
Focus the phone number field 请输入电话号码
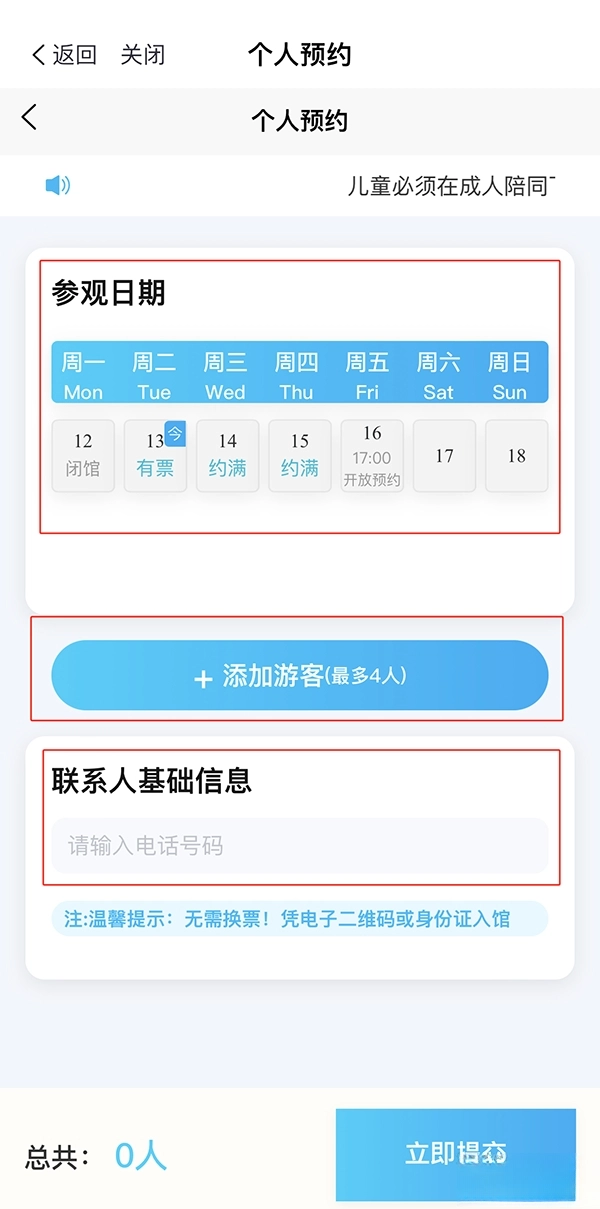299,846
